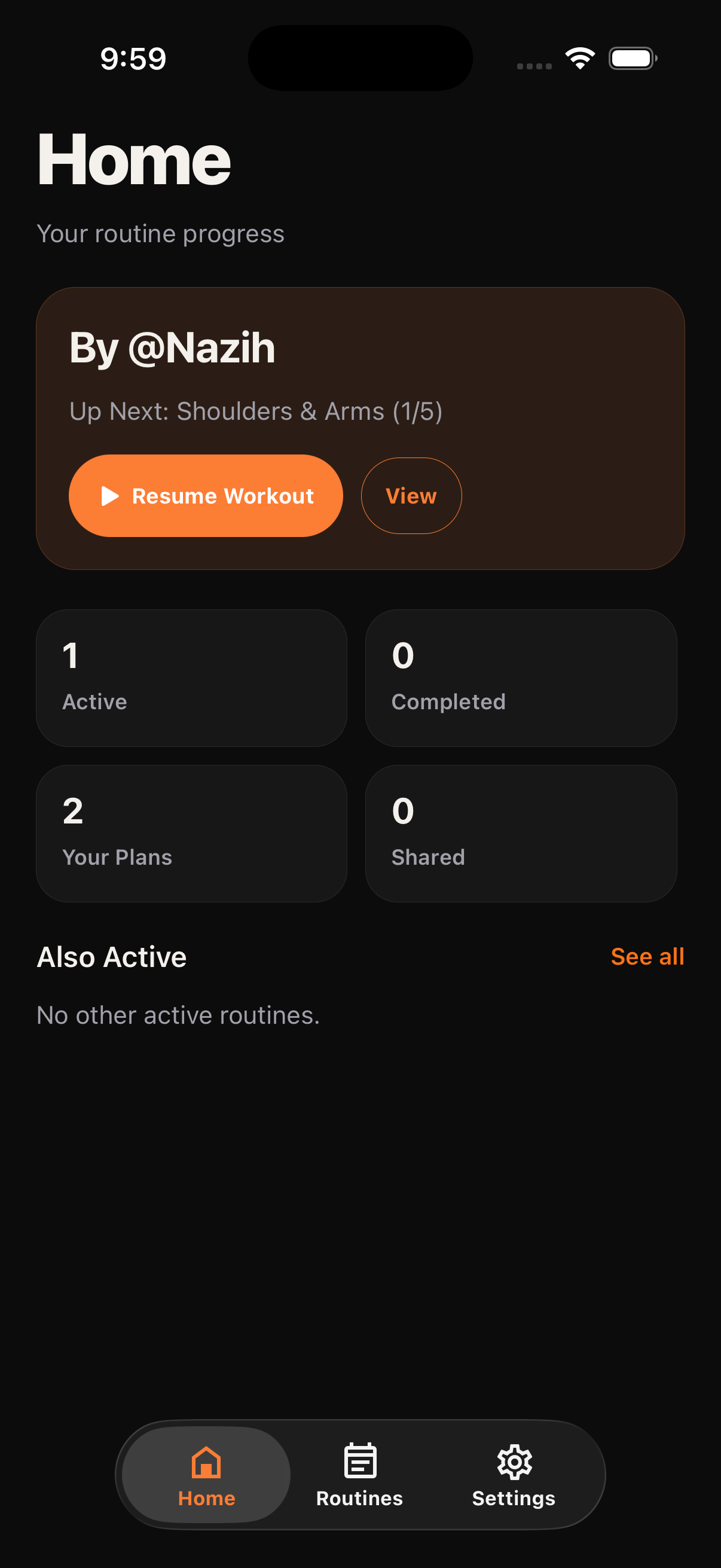Click the play icon inside Resume Workout
Screen dimensions: 721x1568
point(110,496)
